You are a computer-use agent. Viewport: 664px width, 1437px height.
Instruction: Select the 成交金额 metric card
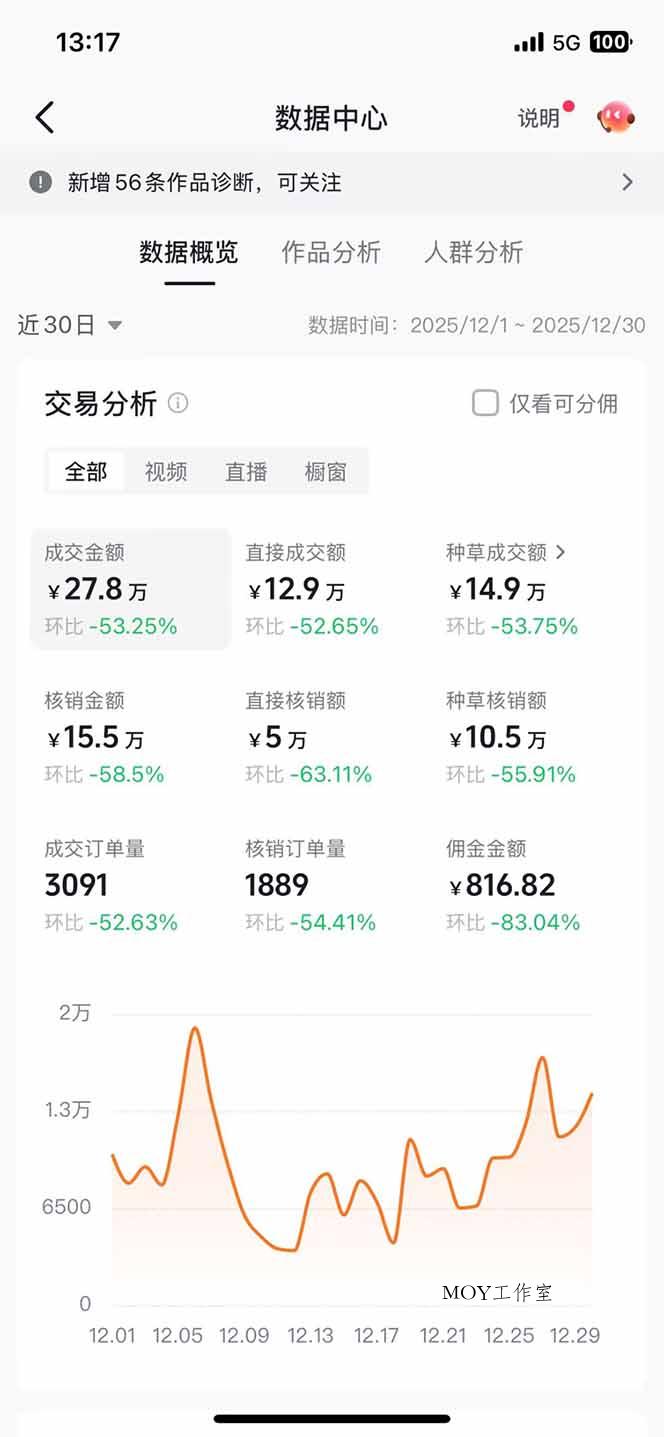click(x=130, y=589)
